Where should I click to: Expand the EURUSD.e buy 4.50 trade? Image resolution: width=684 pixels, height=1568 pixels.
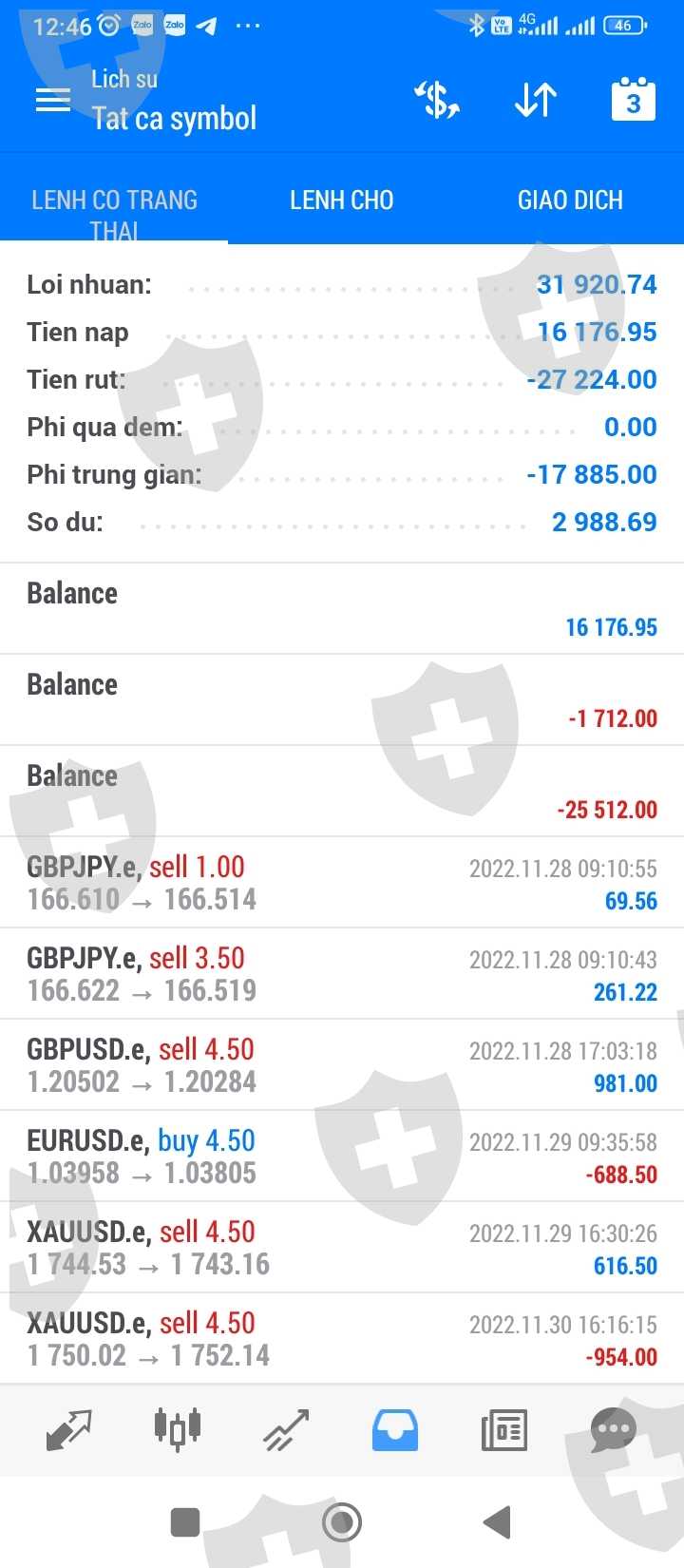(x=342, y=1157)
